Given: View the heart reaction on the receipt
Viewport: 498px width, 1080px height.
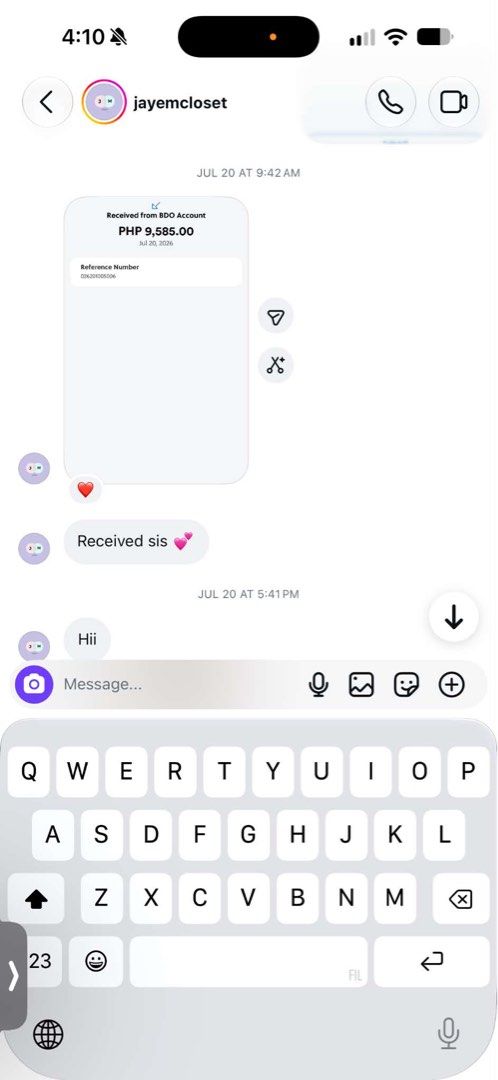Looking at the screenshot, I should pyautogui.click(x=85, y=490).
